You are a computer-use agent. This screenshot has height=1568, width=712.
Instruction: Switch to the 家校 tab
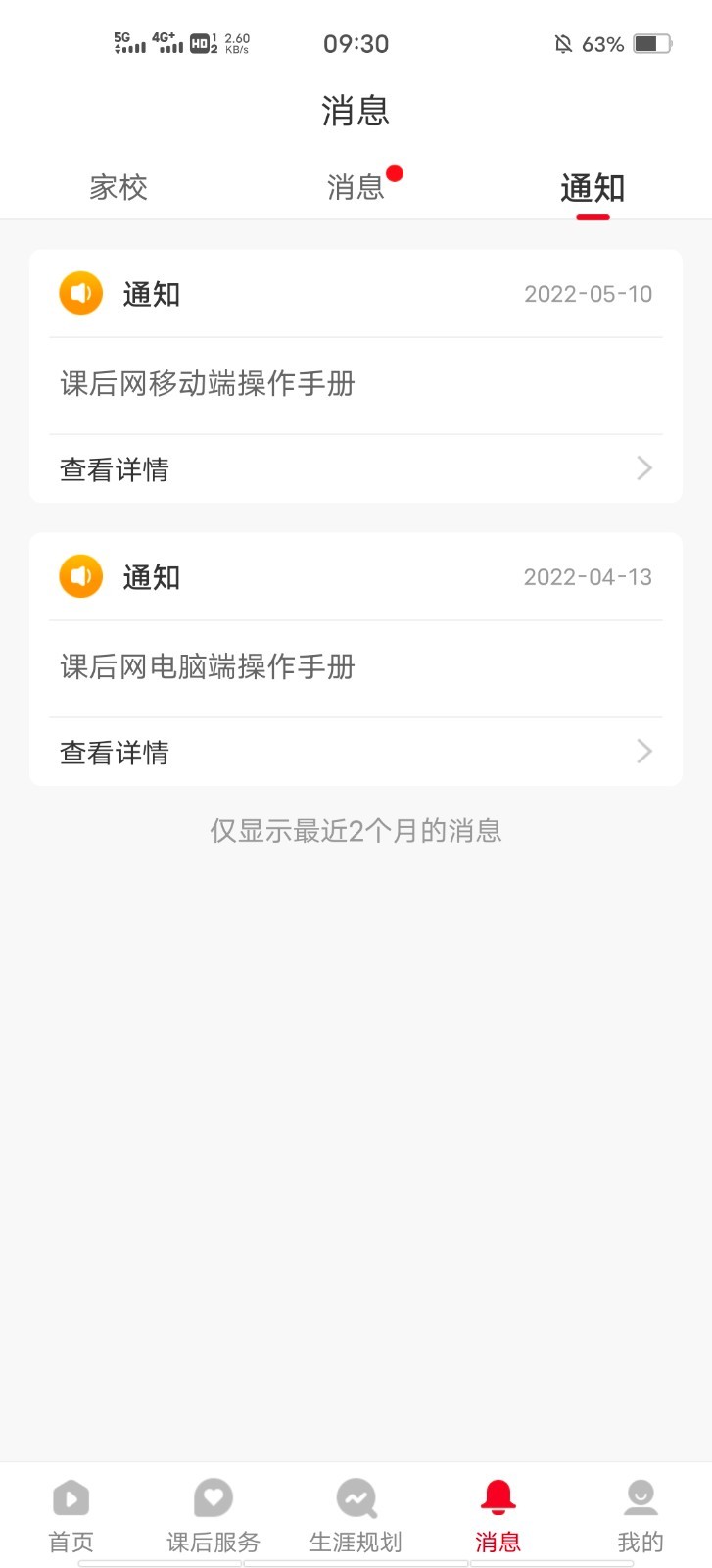click(x=119, y=187)
